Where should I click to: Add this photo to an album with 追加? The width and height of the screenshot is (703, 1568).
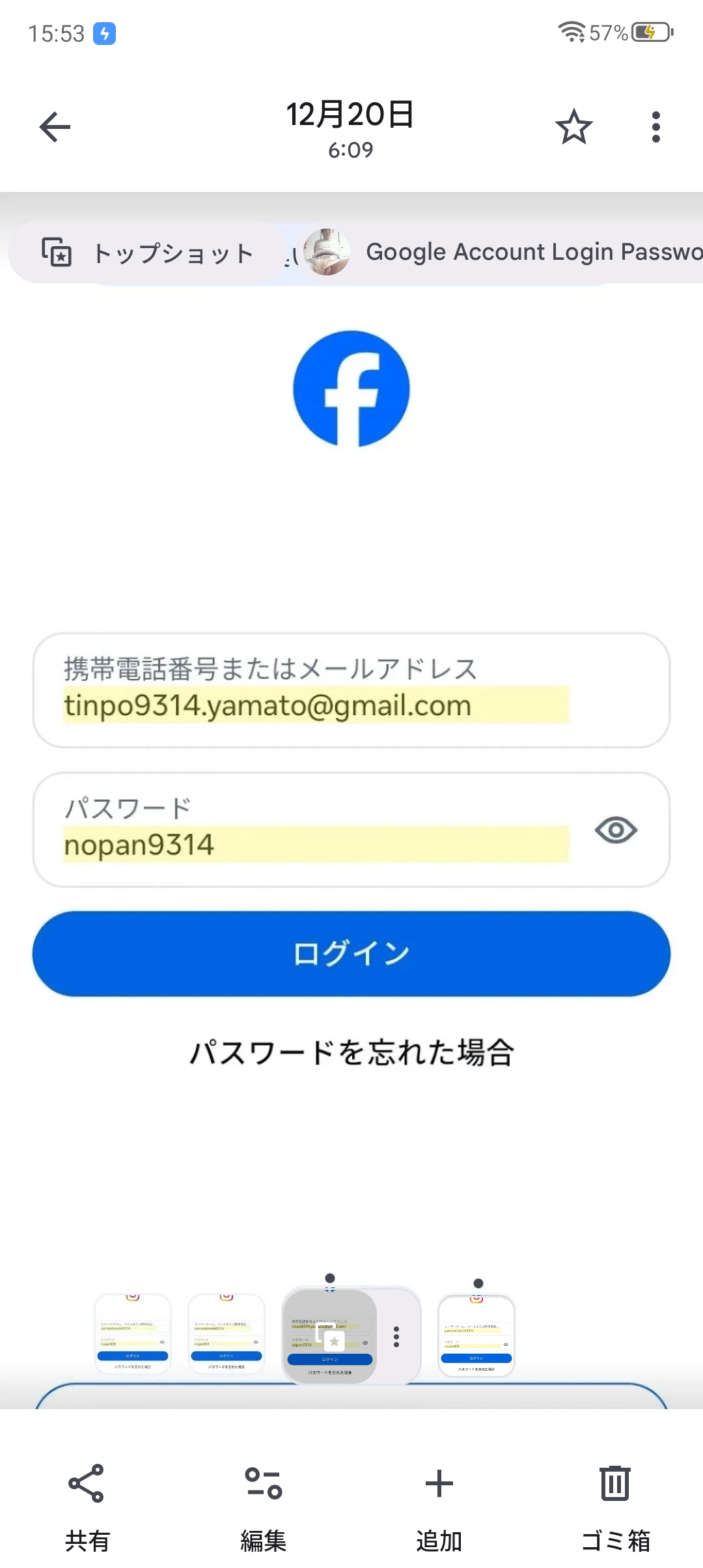439,1491
